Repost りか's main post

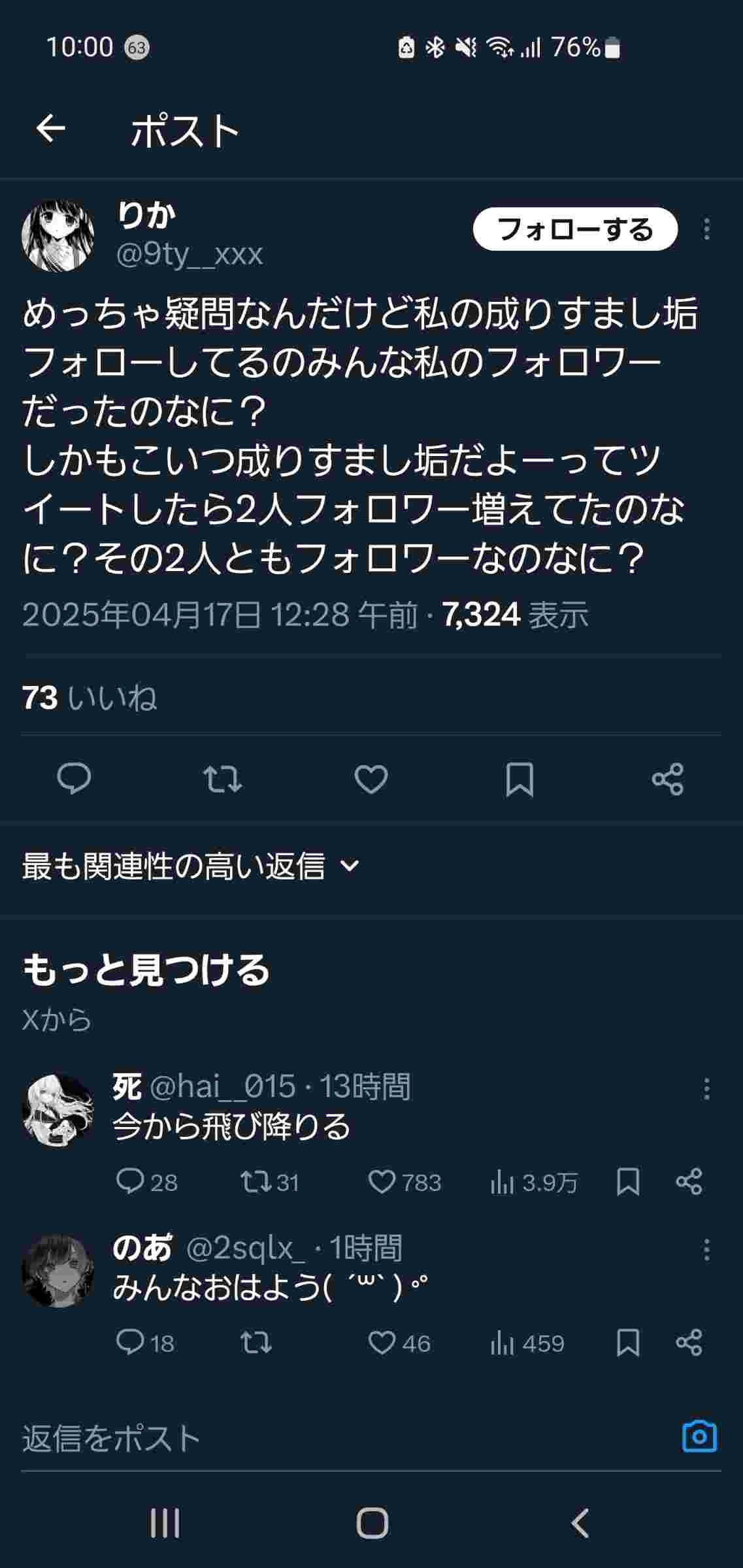click(222, 779)
